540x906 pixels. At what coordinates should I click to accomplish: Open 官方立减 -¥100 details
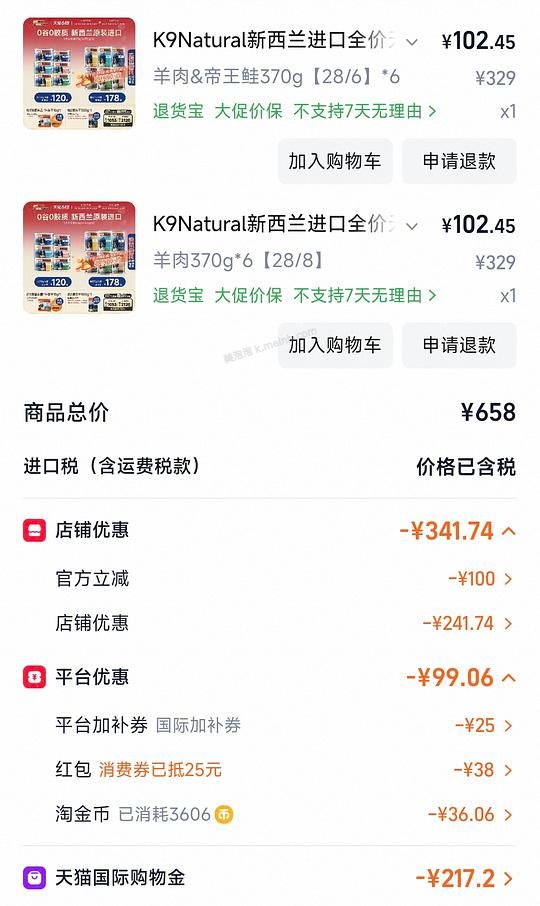pyautogui.click(x=270, y=578)
